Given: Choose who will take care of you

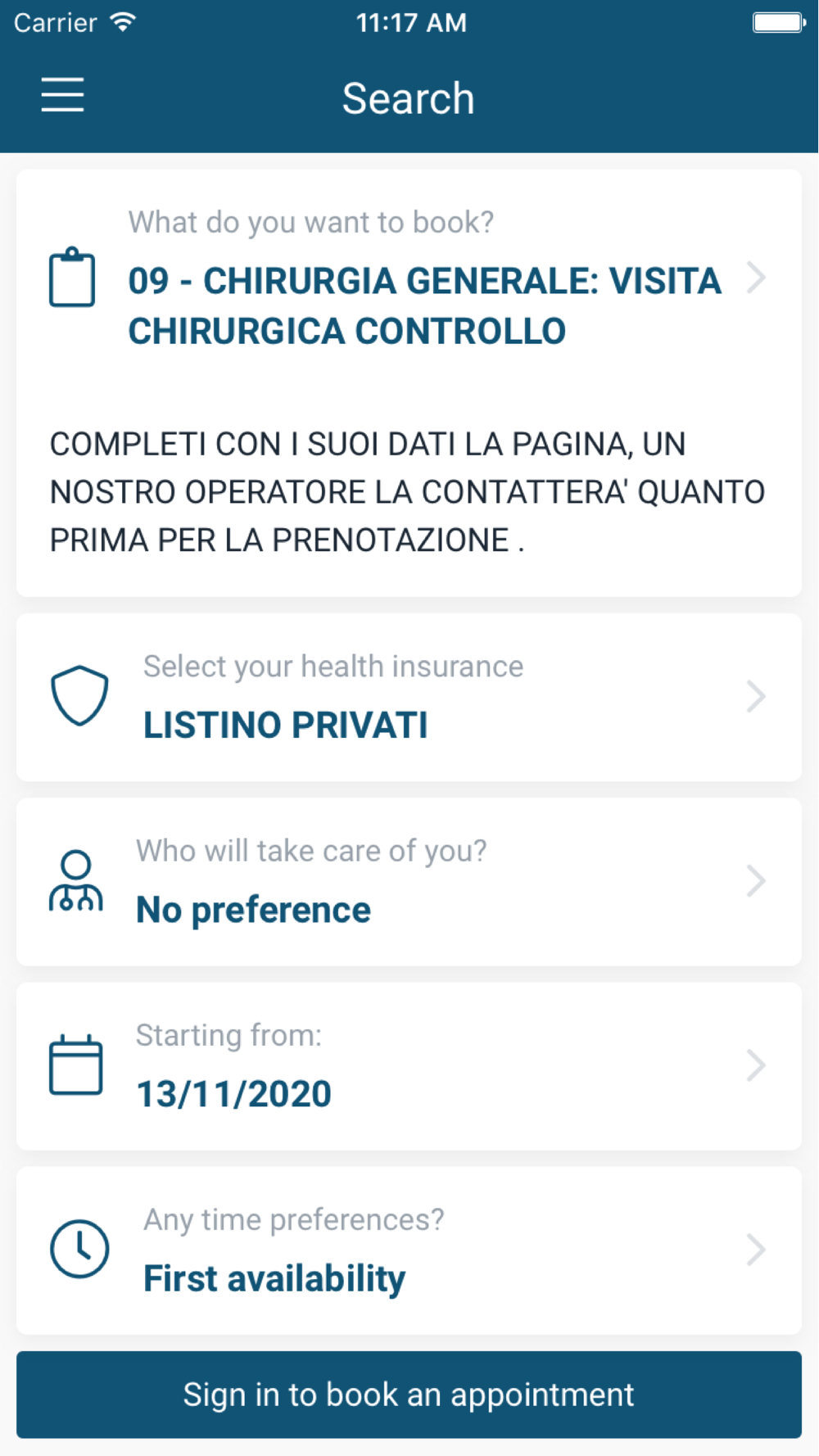Looking at the screenshot, I should click(x=409, y=882).
